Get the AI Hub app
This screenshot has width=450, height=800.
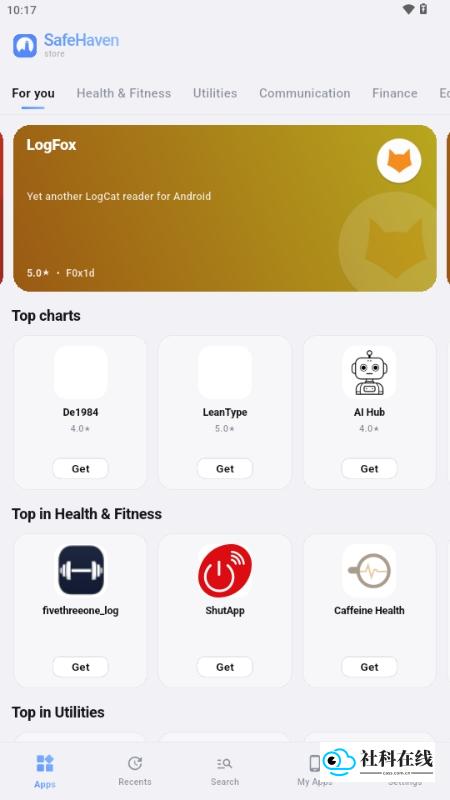click(369, 468)
